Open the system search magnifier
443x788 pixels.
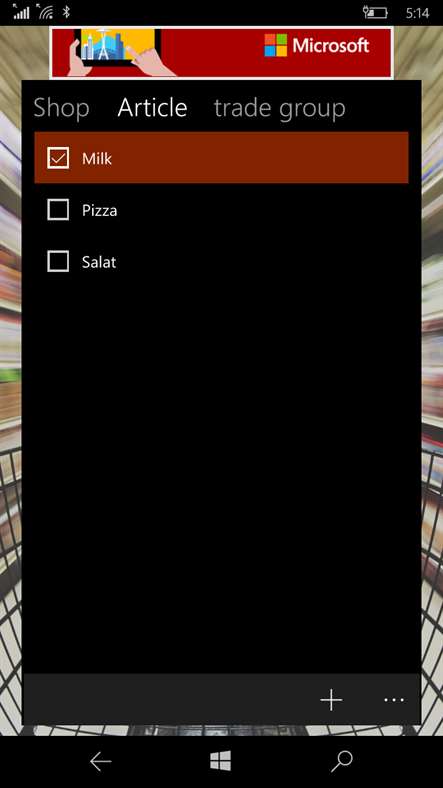click(342, 762)
